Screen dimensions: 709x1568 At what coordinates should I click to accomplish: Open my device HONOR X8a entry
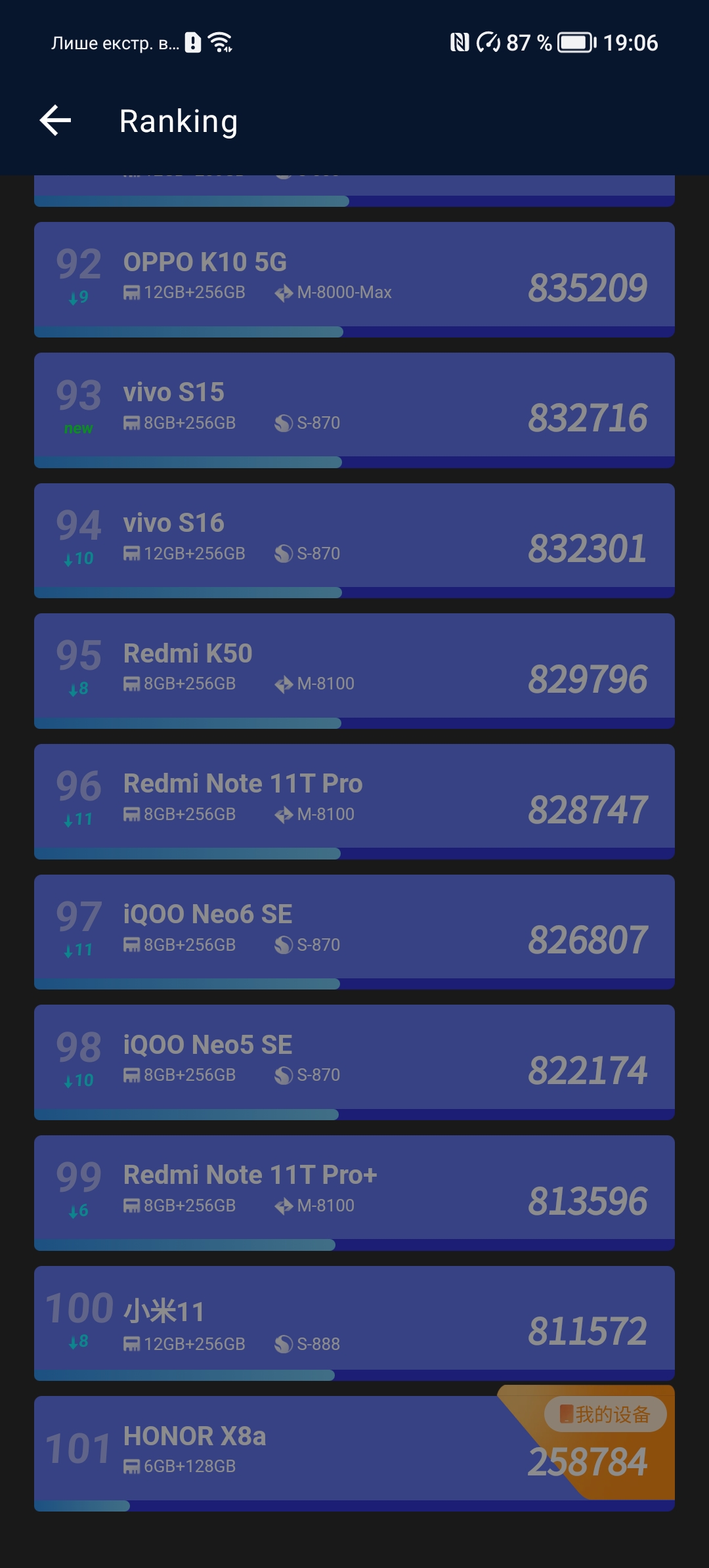(354, 1454)
